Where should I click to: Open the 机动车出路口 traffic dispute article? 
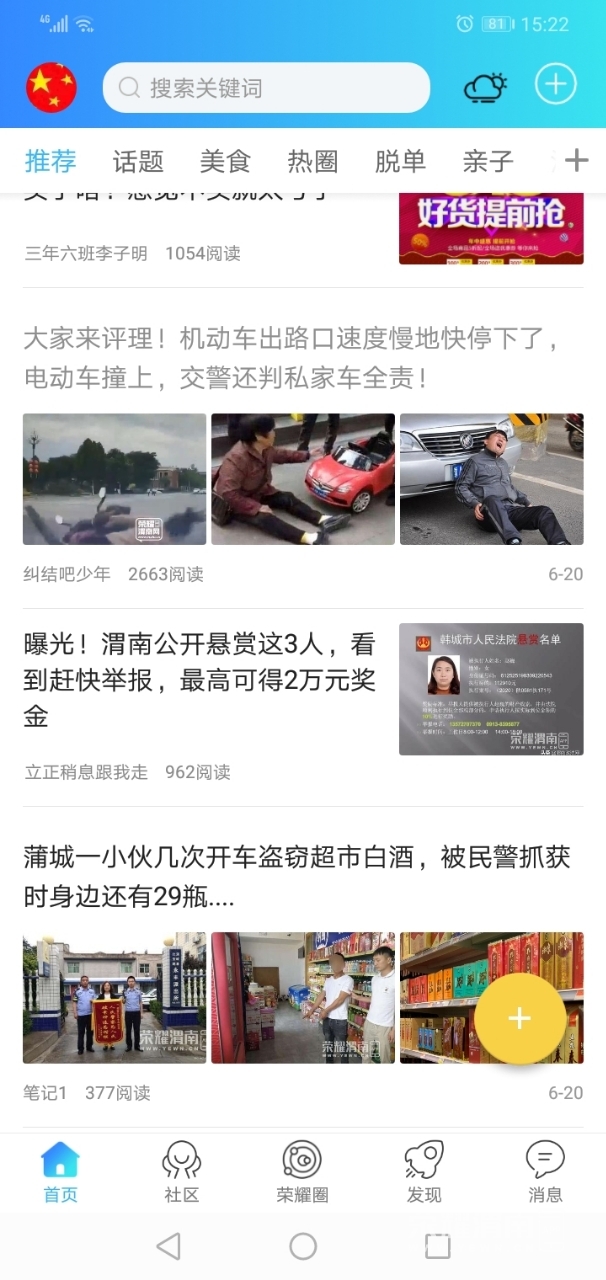tap(290, 358)
